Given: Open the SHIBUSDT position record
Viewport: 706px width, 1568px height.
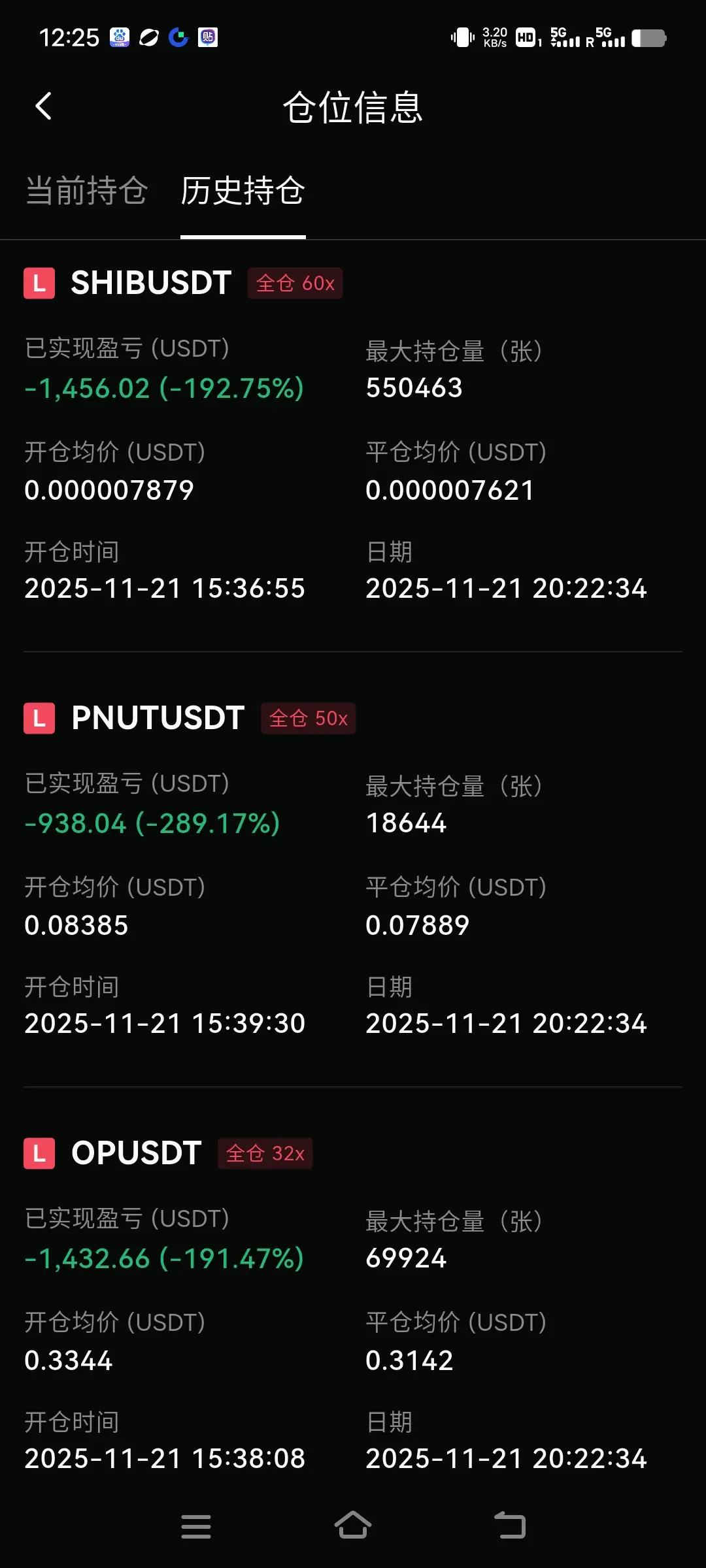Looking at the screenshot, I should click(151, 283).
